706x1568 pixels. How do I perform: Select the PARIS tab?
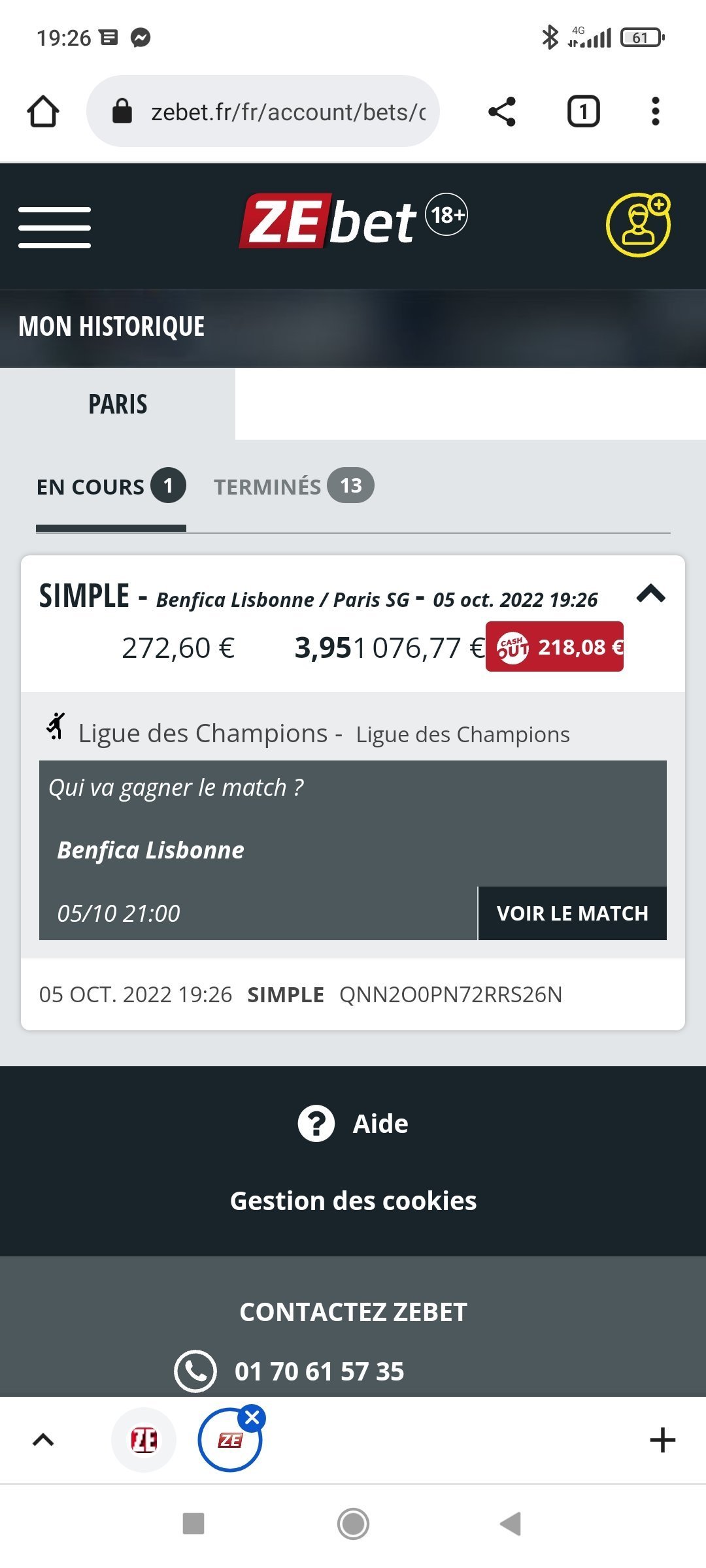[118, 404]
